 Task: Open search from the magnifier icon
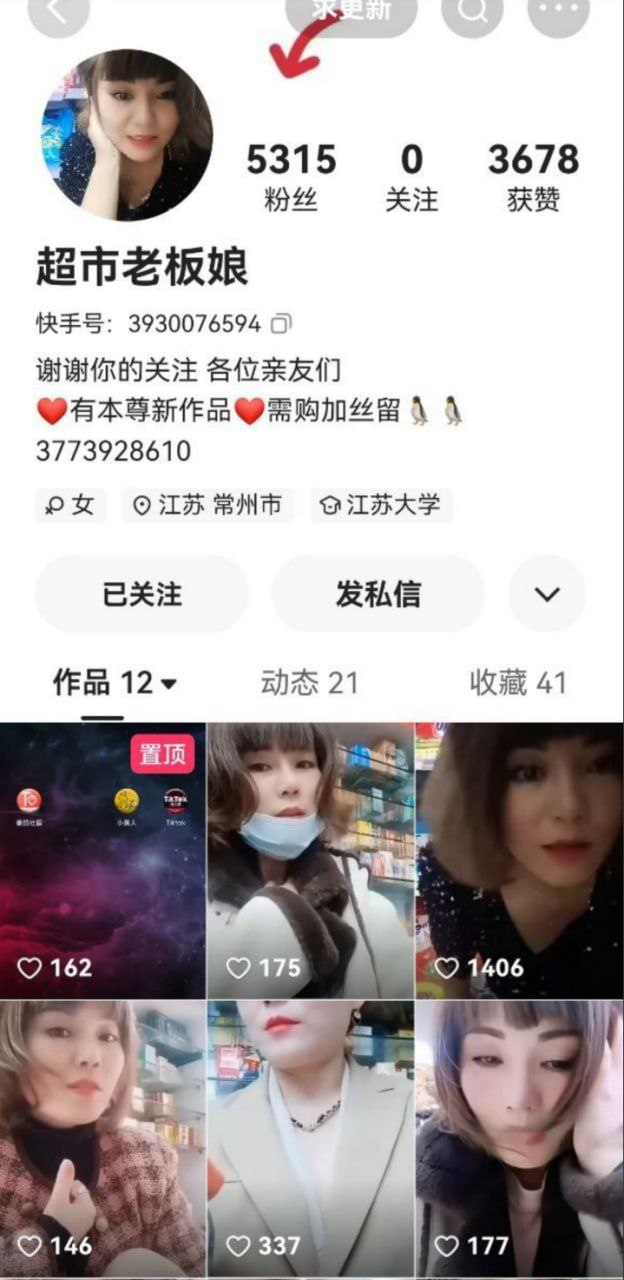tap(472, 13)
